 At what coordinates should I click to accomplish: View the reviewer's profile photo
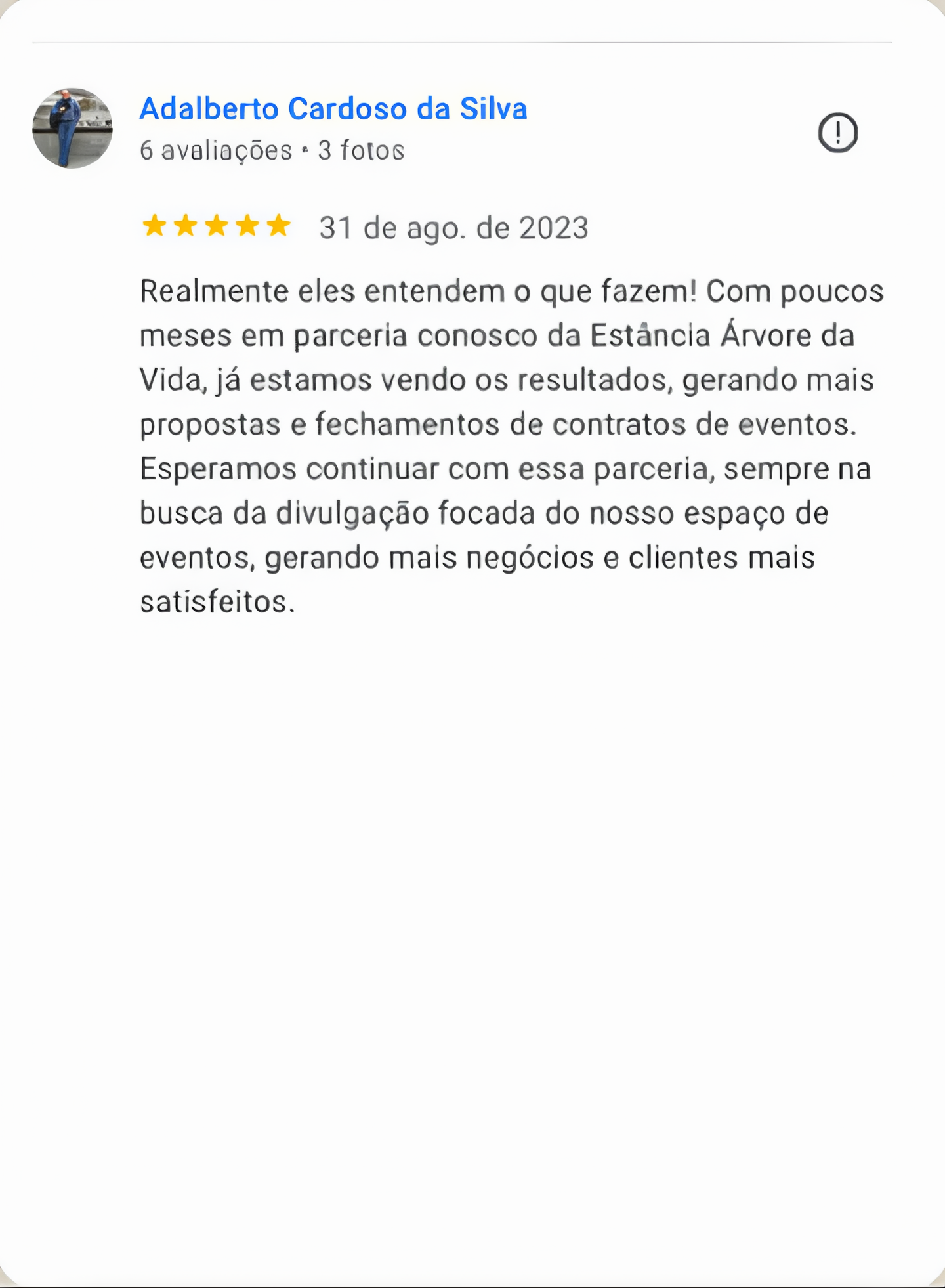tap(72, 129)
